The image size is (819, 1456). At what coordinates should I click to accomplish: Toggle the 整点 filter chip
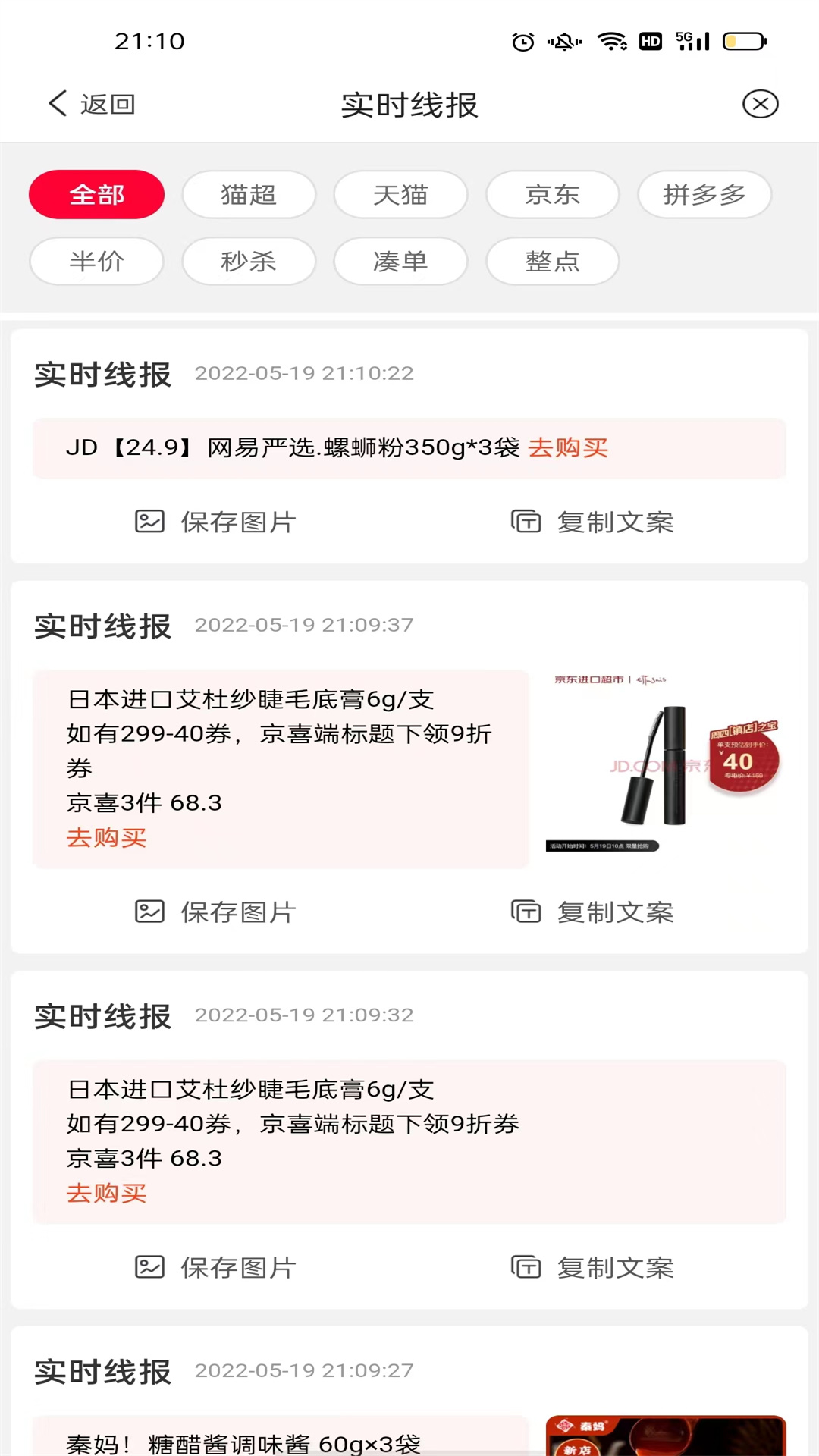(x=552, y=261)
